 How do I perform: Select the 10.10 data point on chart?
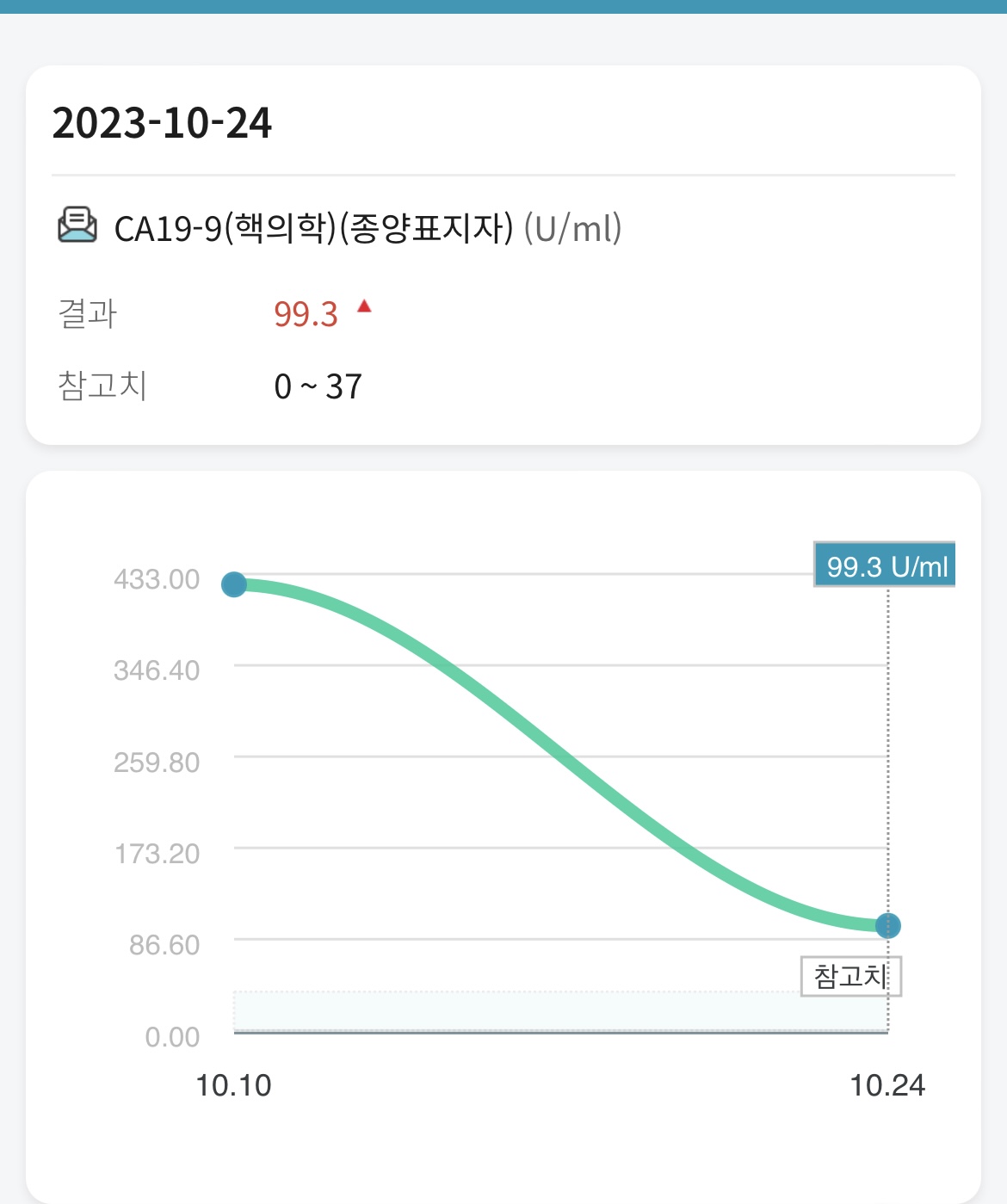pos(234,584)
